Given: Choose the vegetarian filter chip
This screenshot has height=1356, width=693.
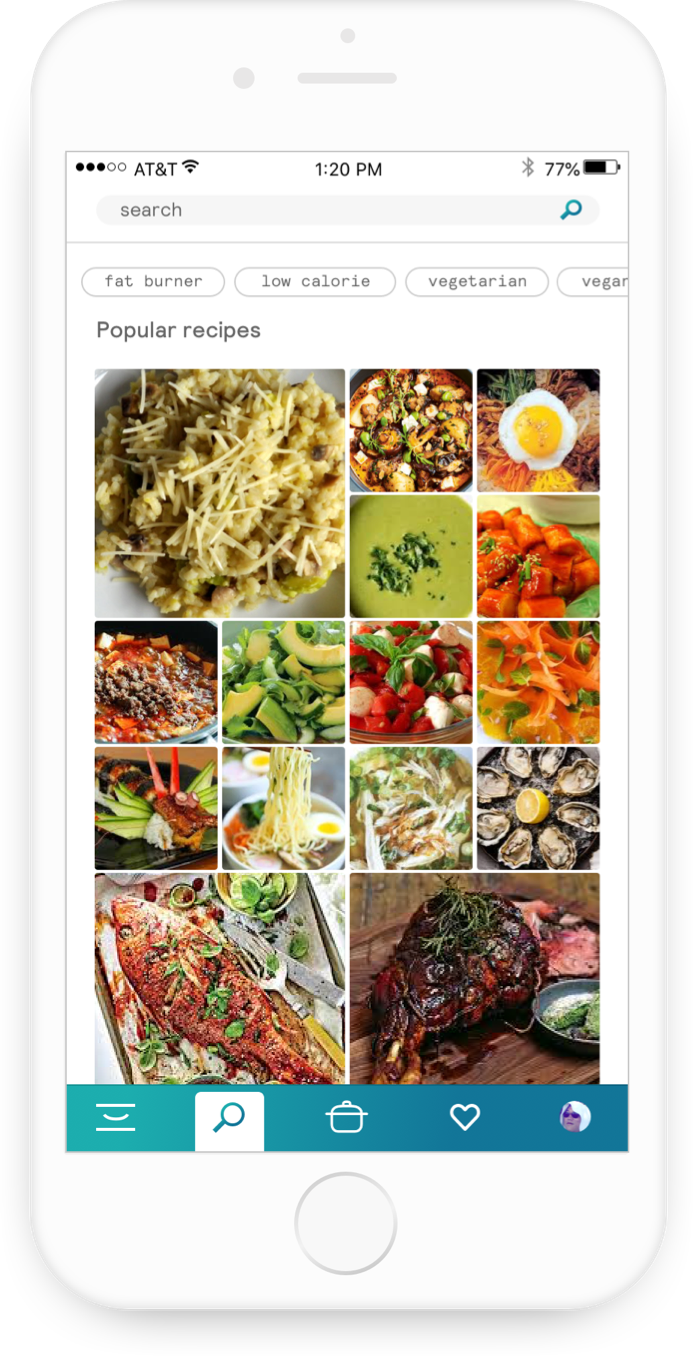Looking at the screenshot, I should 477,282.
